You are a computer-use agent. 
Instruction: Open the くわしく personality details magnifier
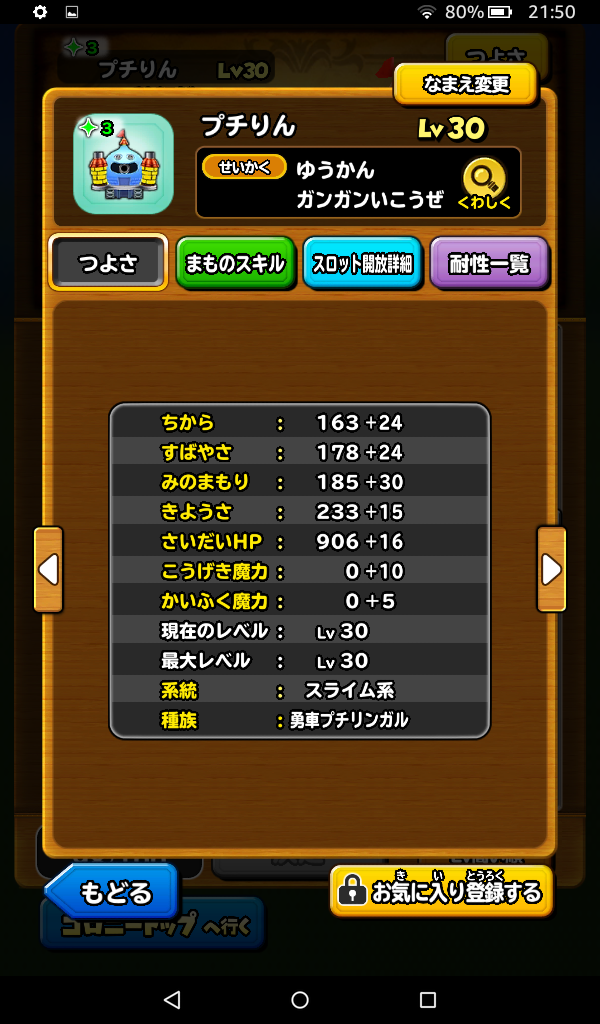coord(484,184)
